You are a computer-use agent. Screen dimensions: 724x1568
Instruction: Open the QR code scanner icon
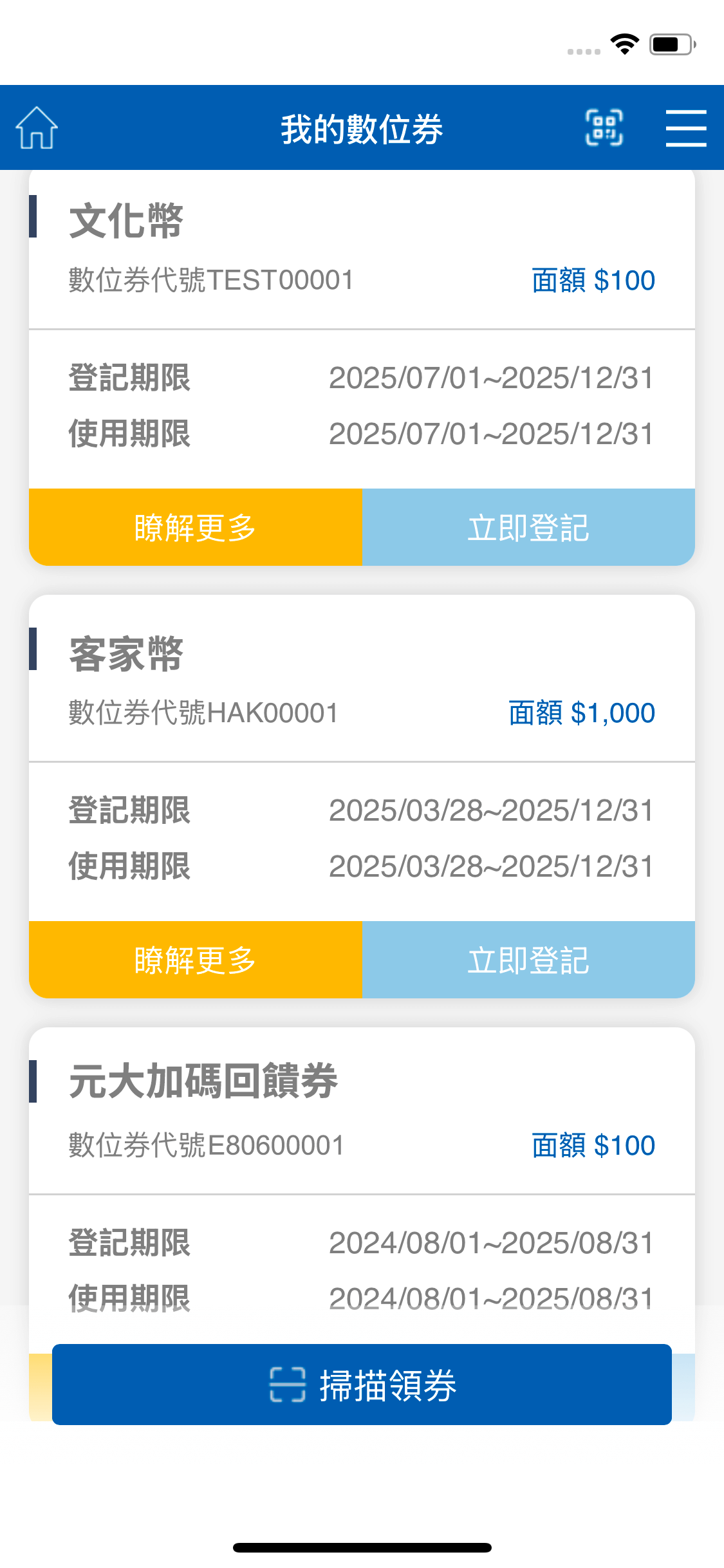tap(604, 127)
